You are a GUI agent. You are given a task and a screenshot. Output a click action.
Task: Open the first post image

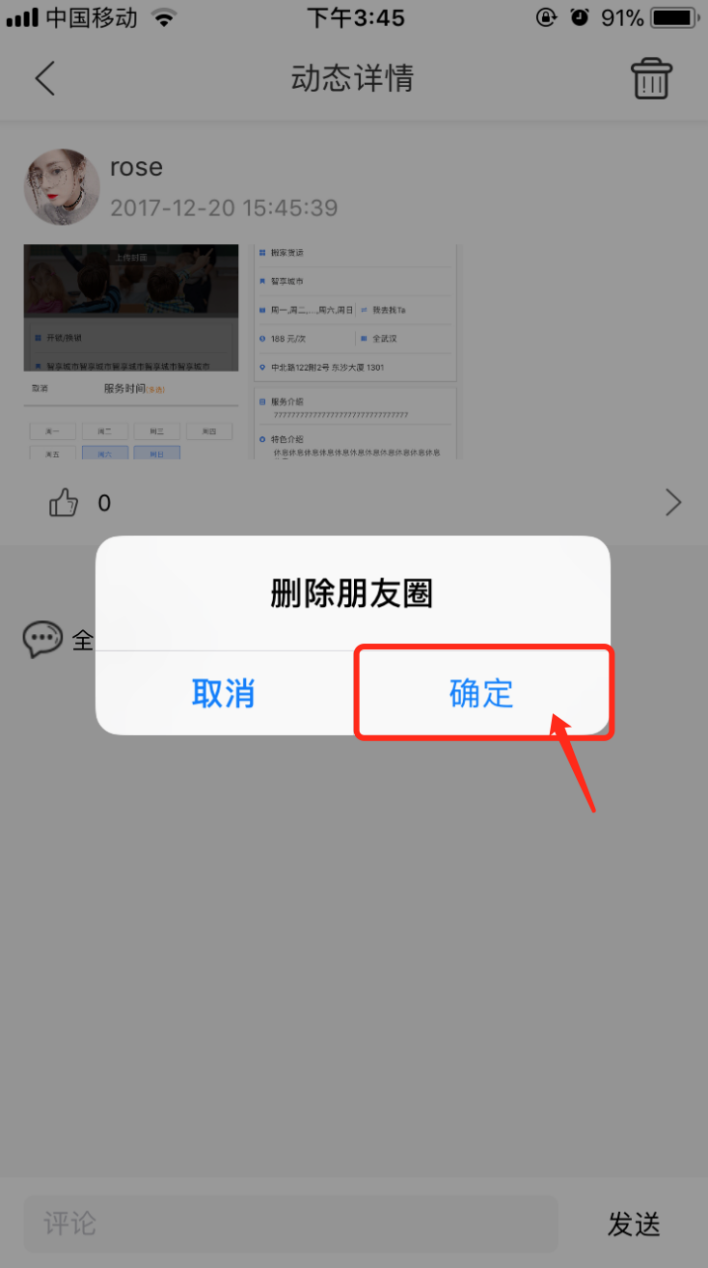pyautogui.click(x=132, y=351)
